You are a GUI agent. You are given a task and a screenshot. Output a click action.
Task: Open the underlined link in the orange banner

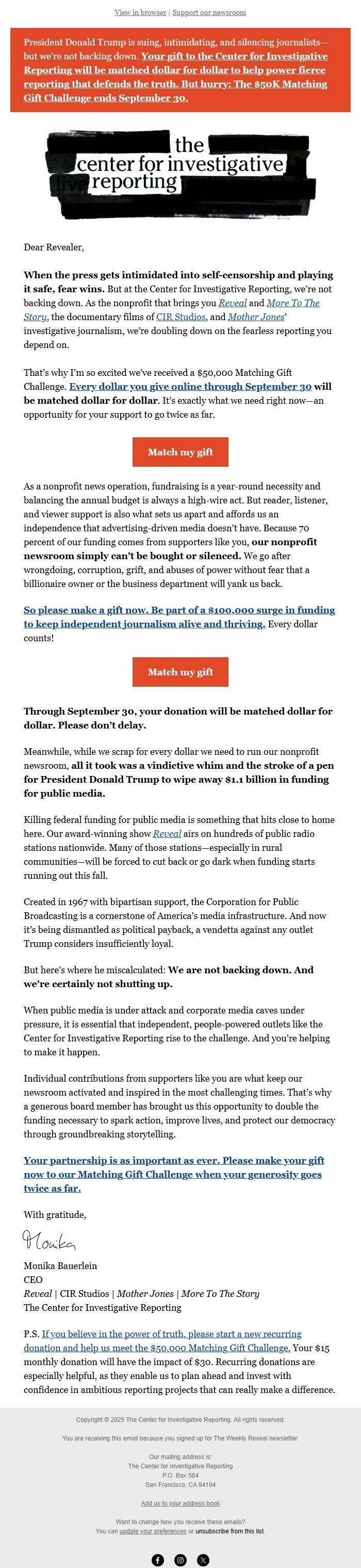coord(176,77)
